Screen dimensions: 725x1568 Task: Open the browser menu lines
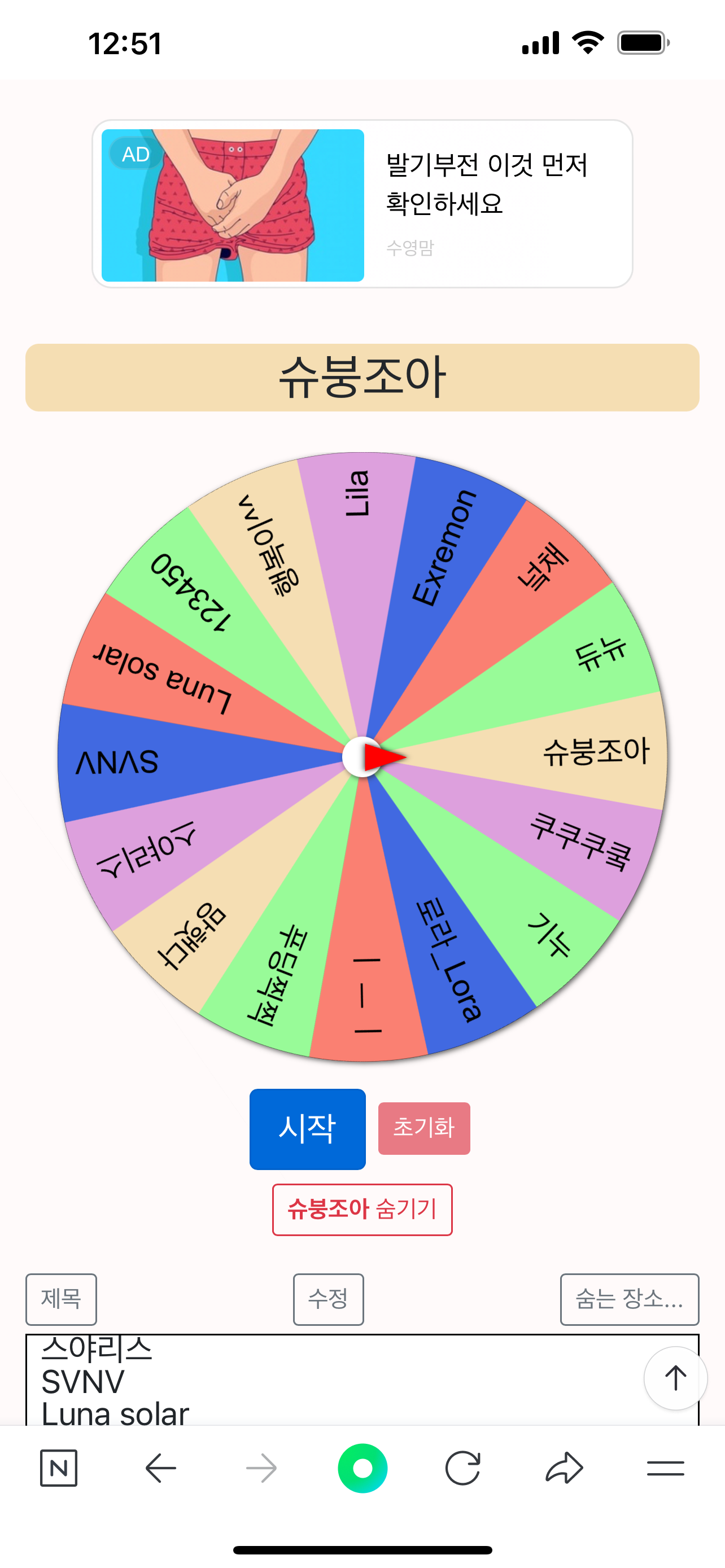click(665, 1468)
